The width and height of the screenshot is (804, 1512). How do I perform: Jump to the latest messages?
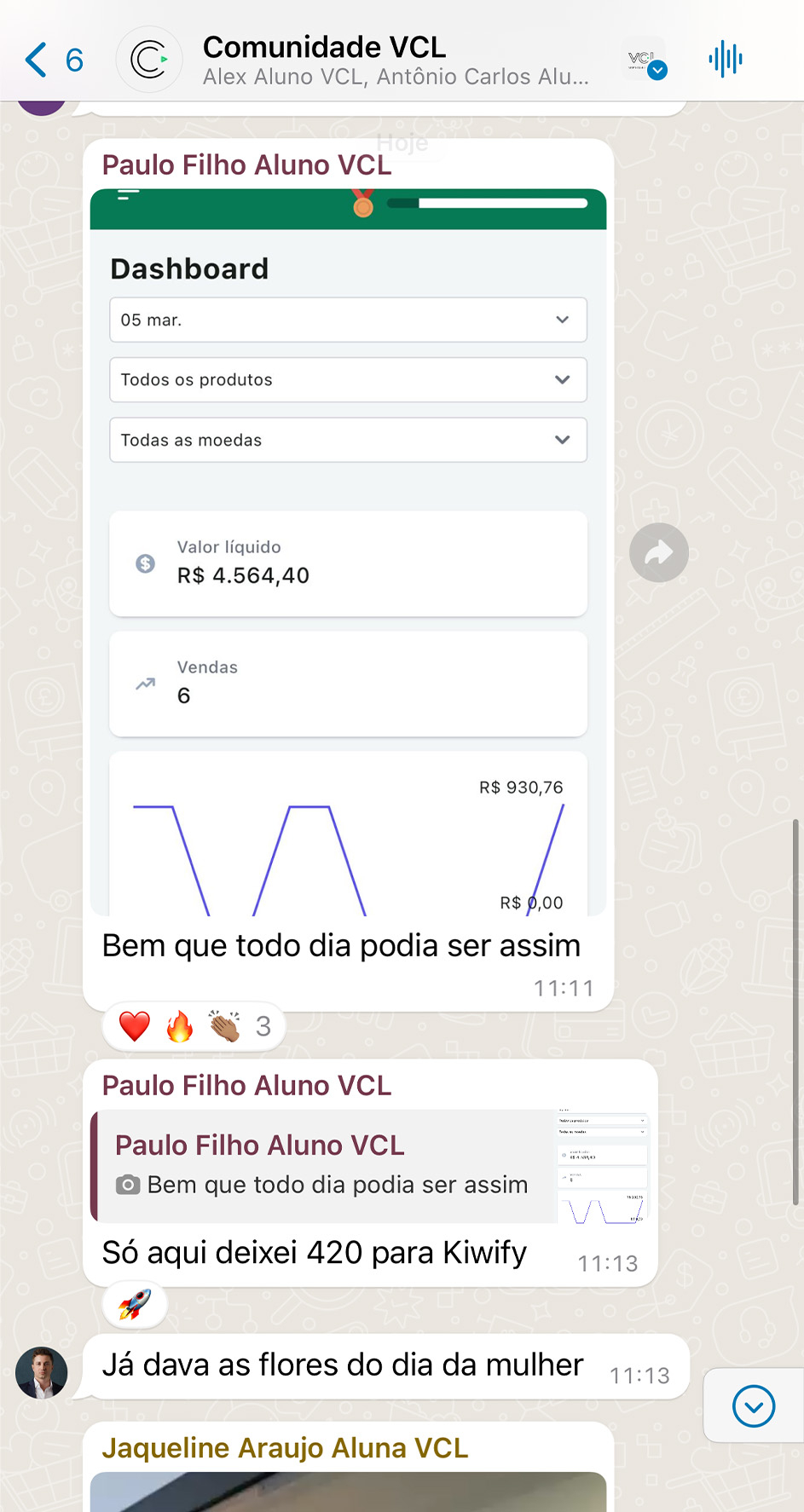tap(754, 1405)
